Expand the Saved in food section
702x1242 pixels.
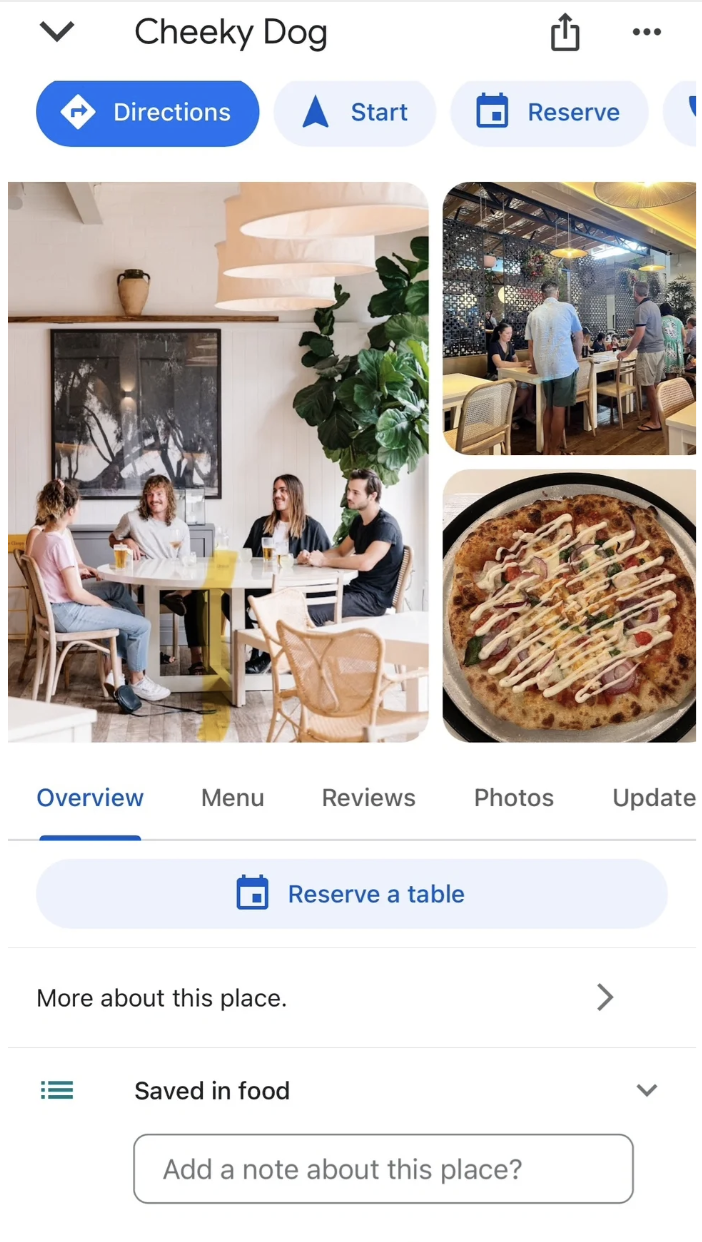click(x=647, y=1090)
